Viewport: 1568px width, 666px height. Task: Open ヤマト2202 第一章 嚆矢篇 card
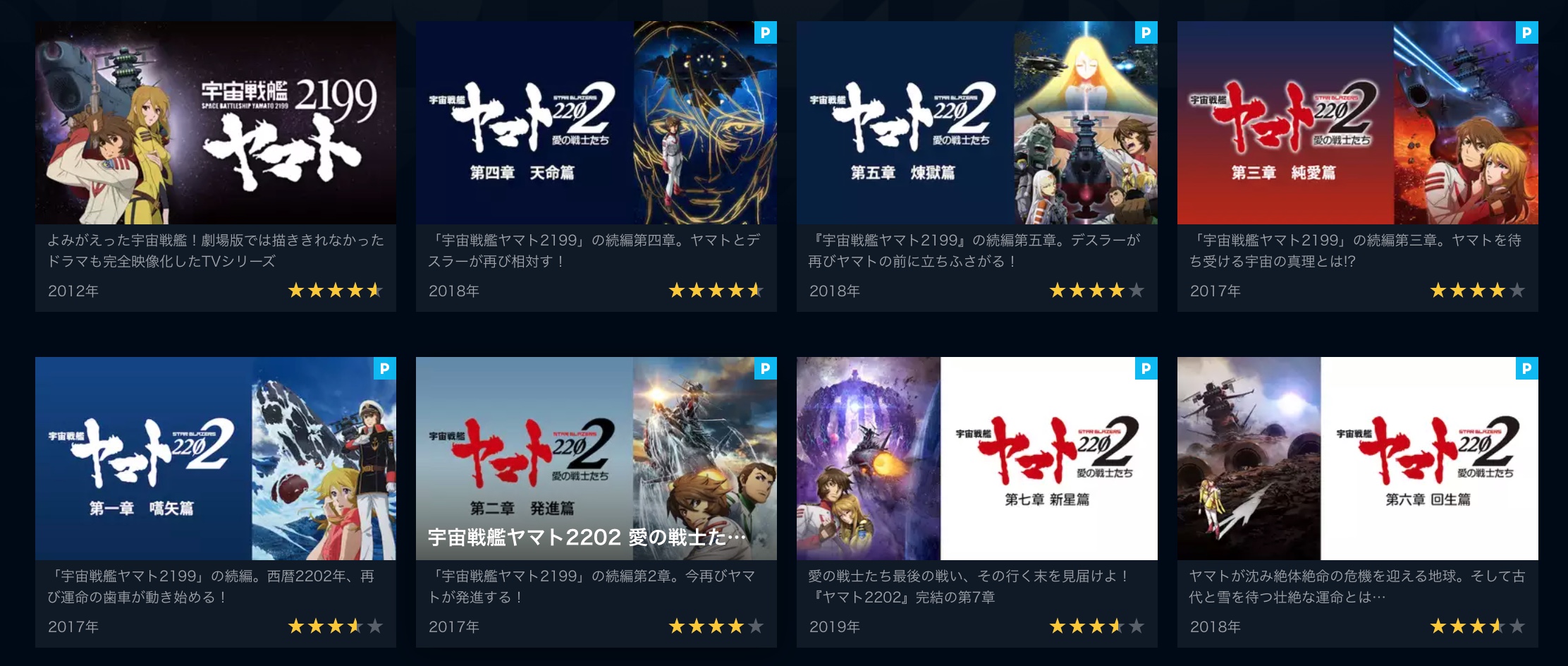click(215, 459)
